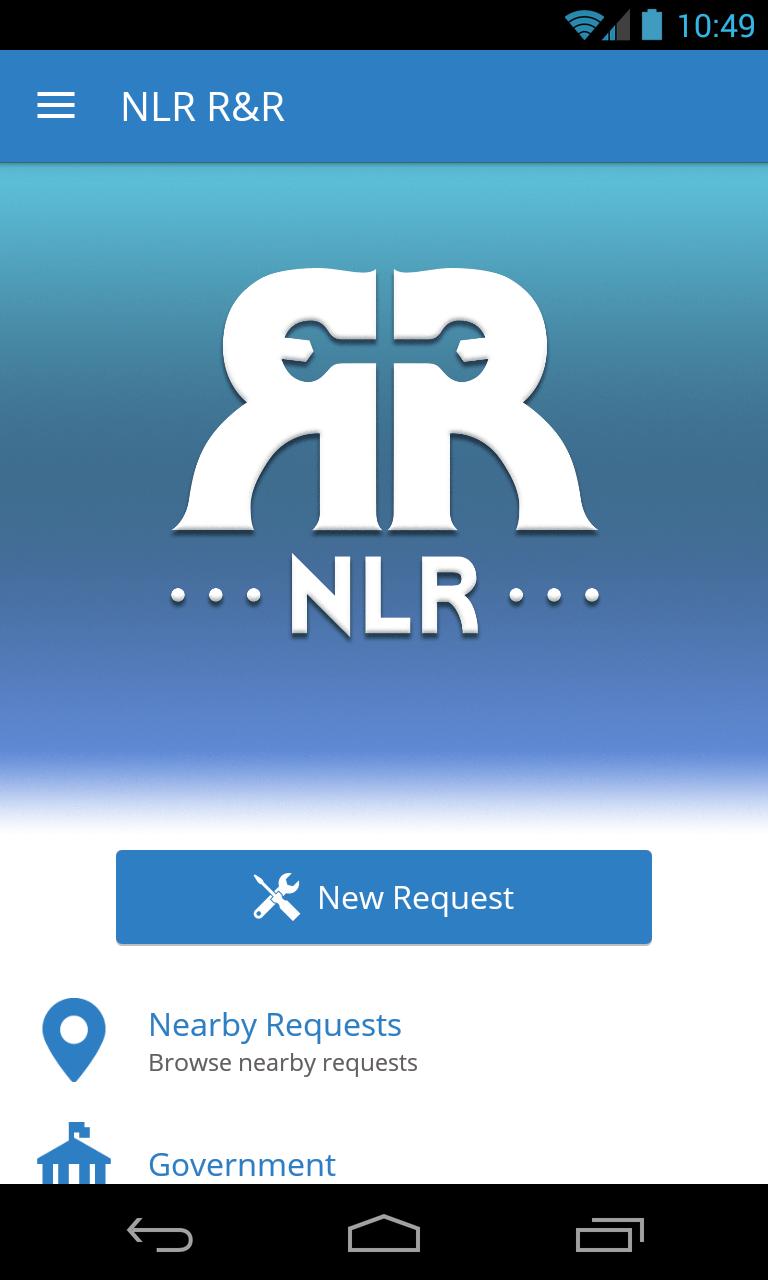Image resolution: width=768 pixels, height=1280 pixels.
Task: Tap the system home button
Action: [x=384, y=1234]
